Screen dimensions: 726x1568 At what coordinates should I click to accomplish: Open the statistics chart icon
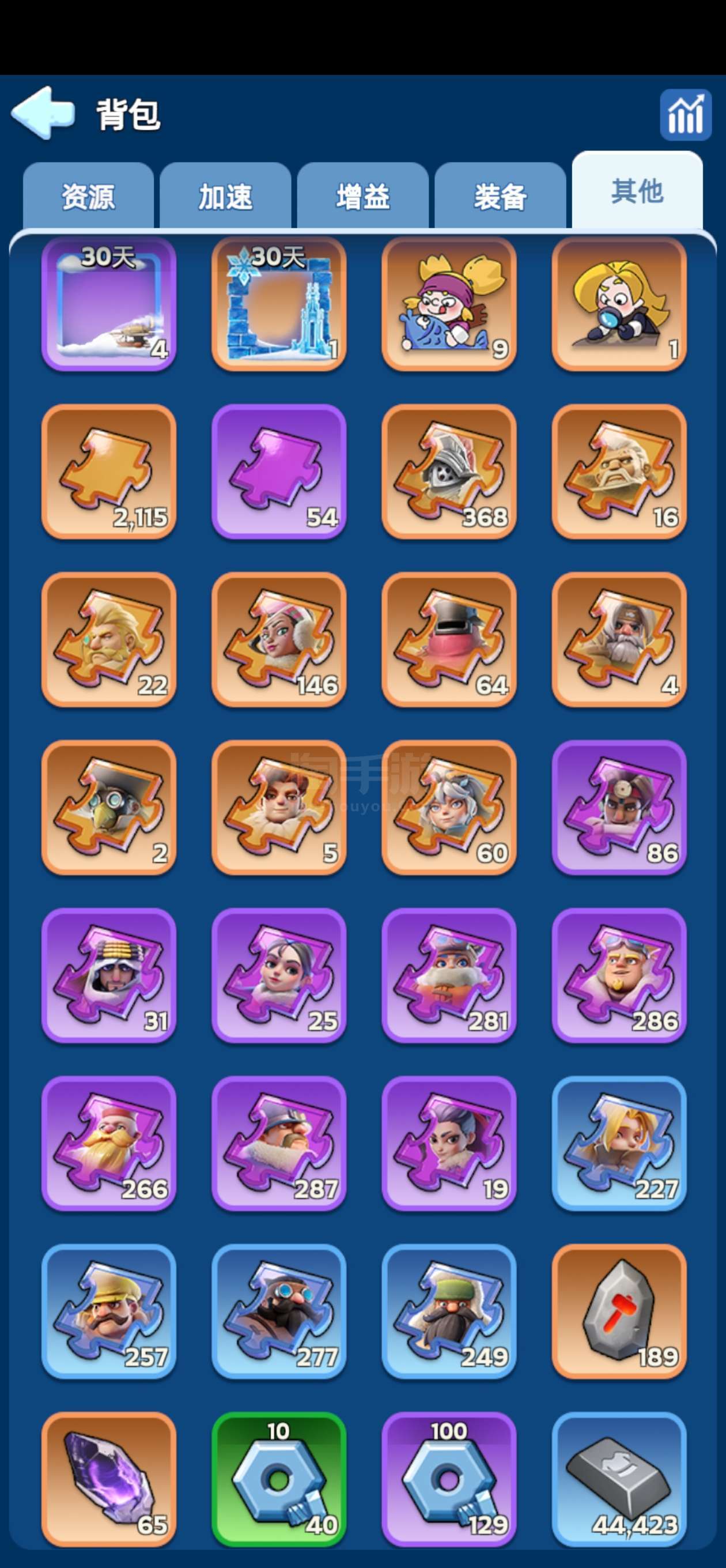[685, 115]
